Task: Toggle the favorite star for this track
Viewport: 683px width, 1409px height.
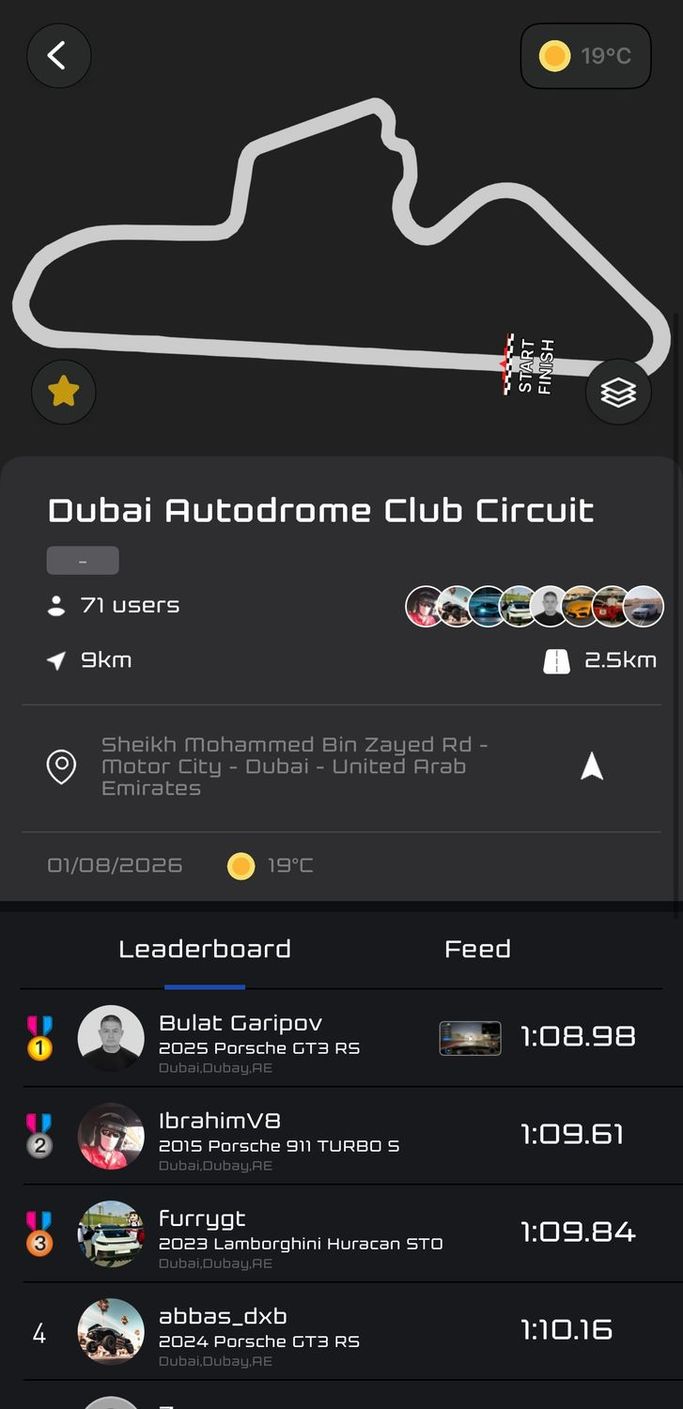Action: (x=64, y=392)
